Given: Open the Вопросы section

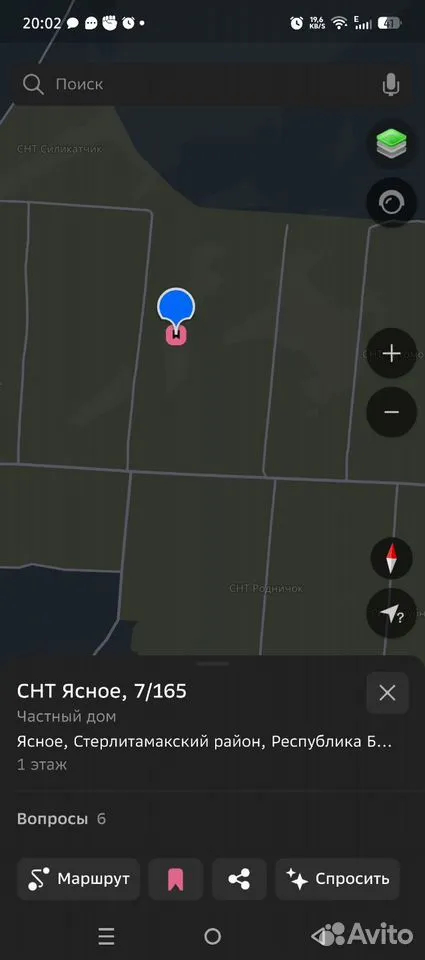Looking at the screenshot, I should pyautogui.click(x=61, y=819).
